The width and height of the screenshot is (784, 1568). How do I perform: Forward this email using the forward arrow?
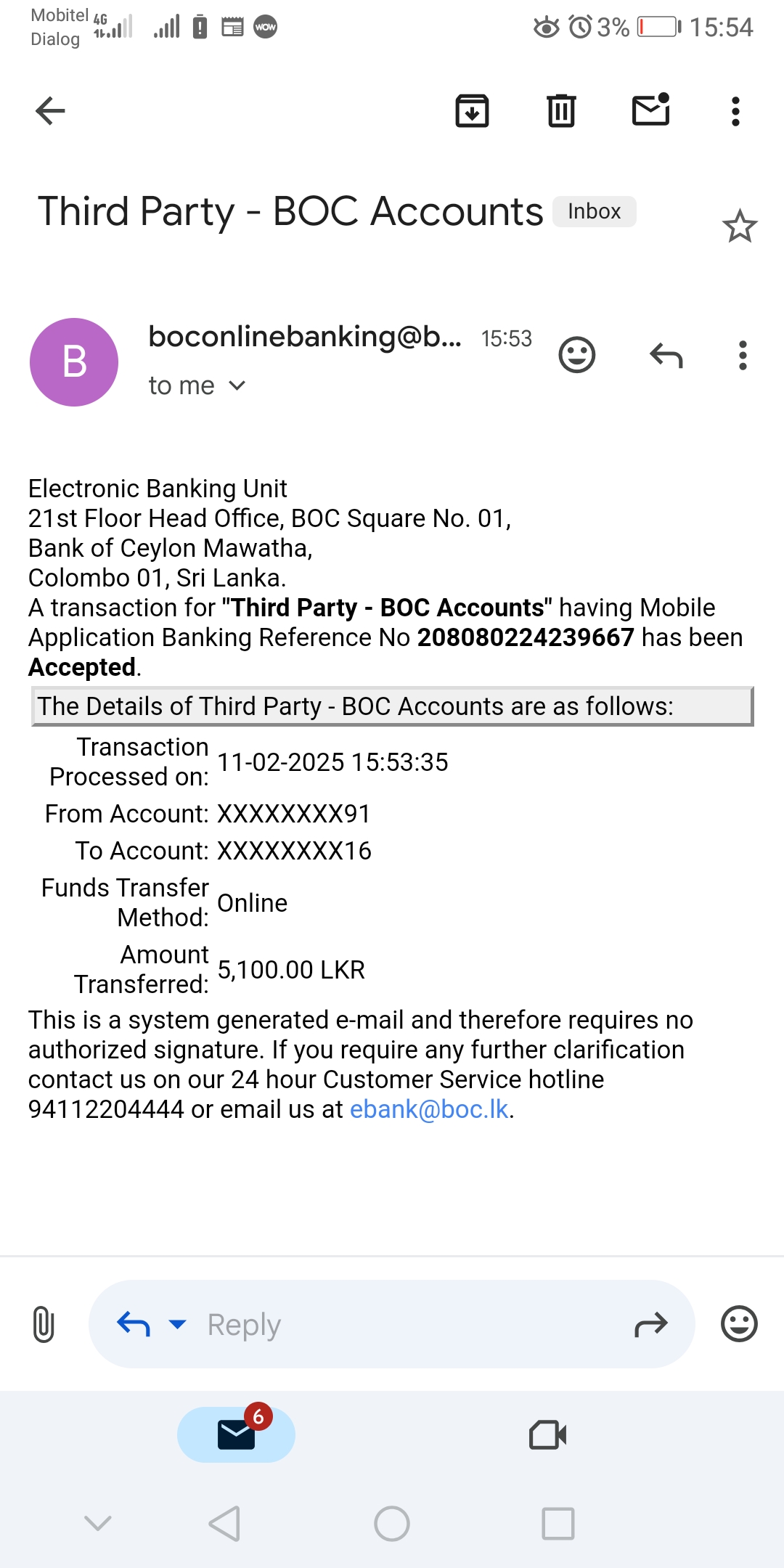tap(650, 1325)
